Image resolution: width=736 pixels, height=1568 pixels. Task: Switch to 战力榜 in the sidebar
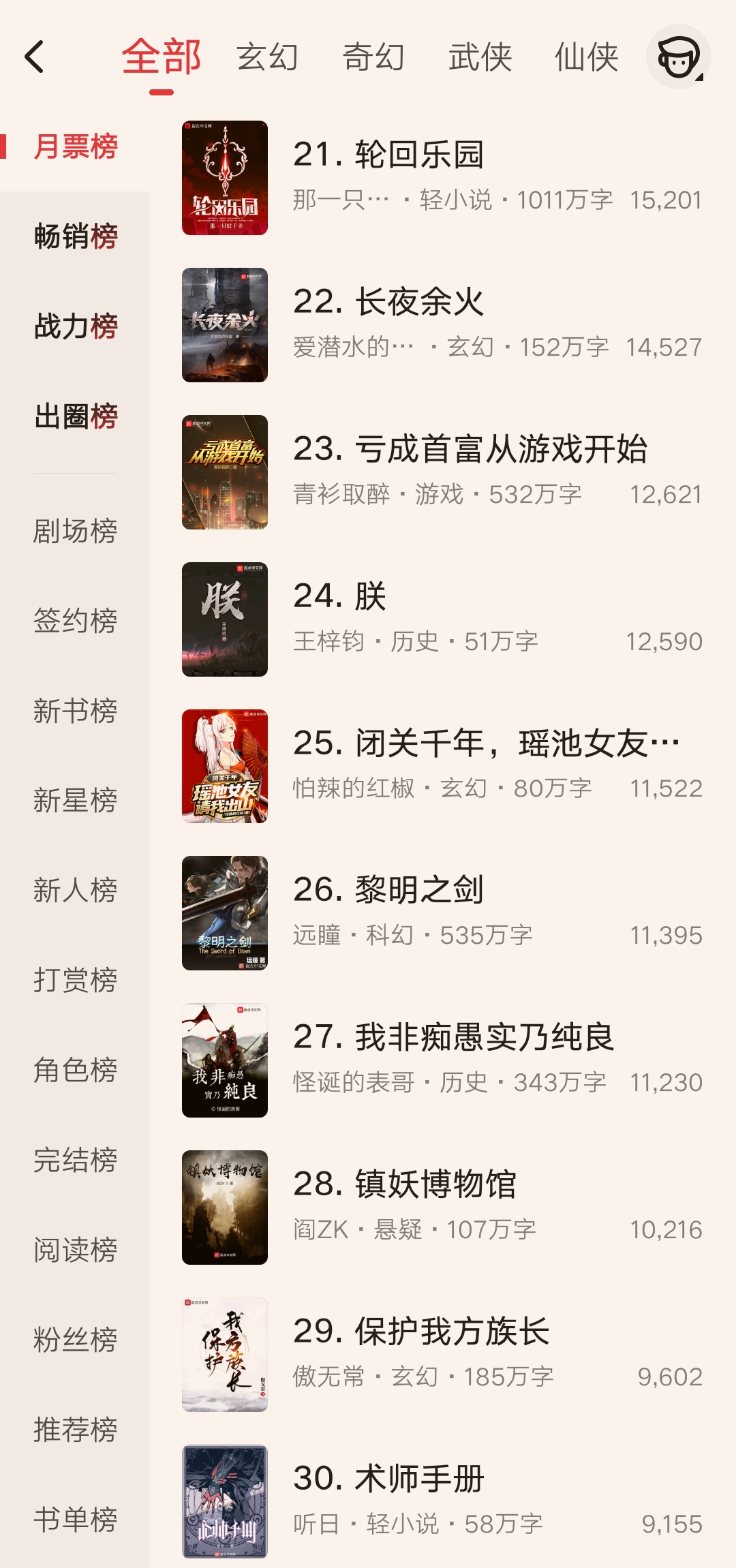coord(76,326)
